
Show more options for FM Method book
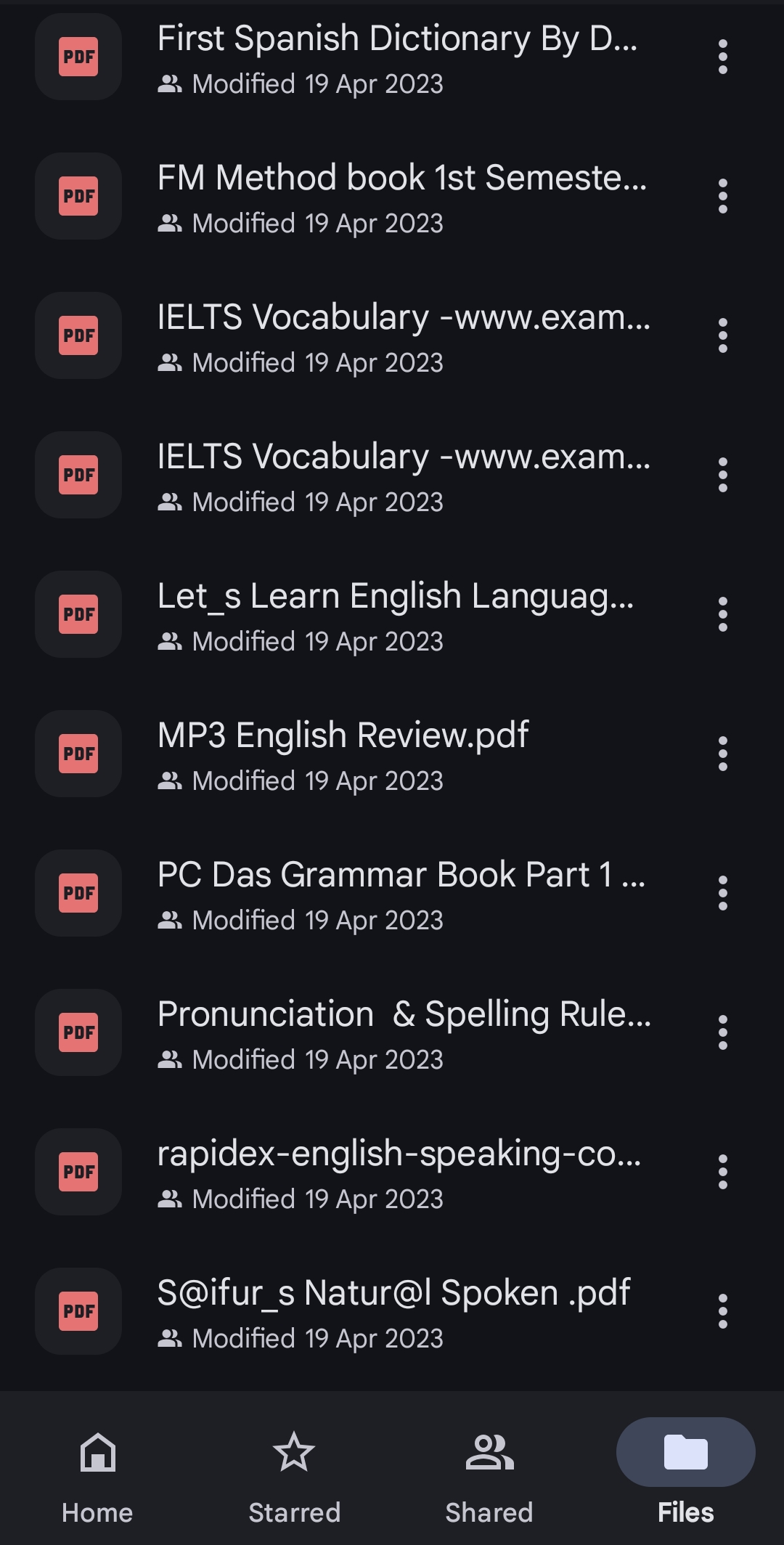point(722,197)
